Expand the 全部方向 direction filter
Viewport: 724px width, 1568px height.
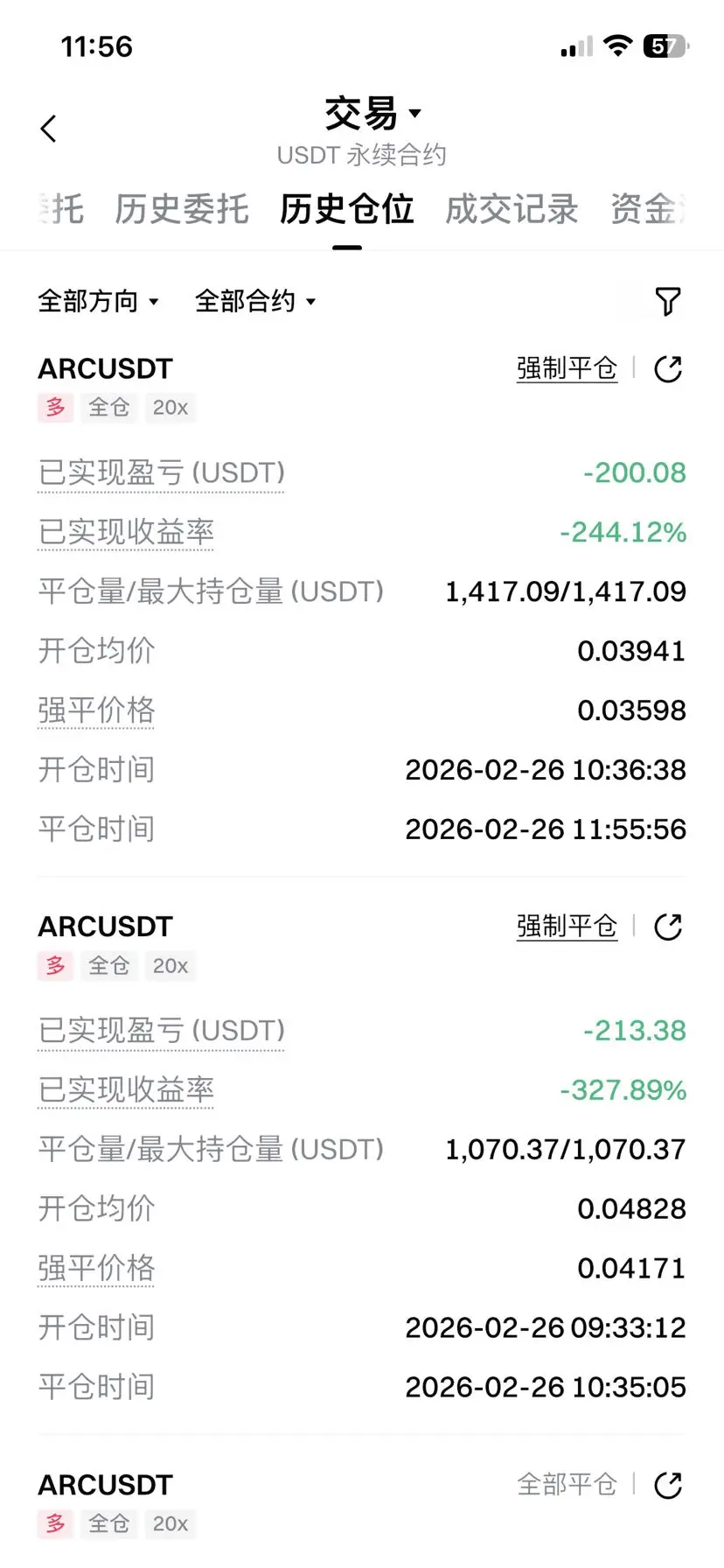pyautogui.click(x=98, y=302)
